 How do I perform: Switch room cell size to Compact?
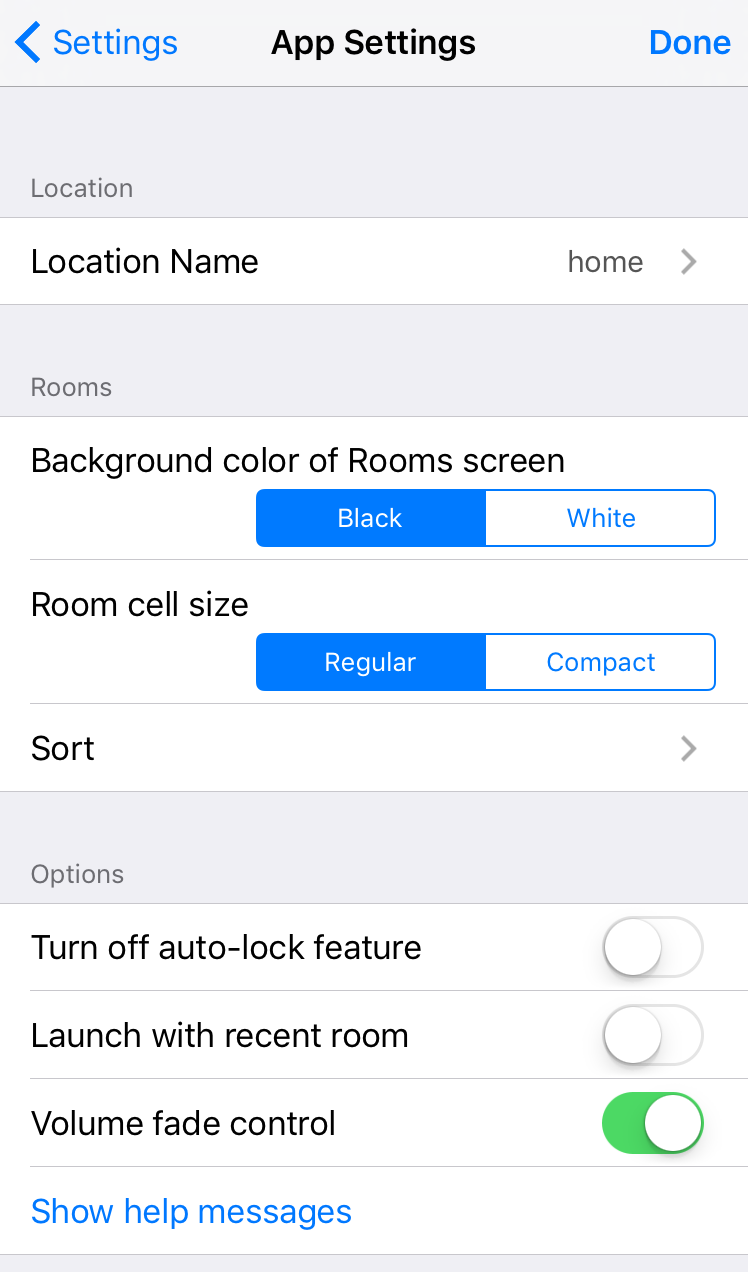pyautogui.click(x=600, y=662)
